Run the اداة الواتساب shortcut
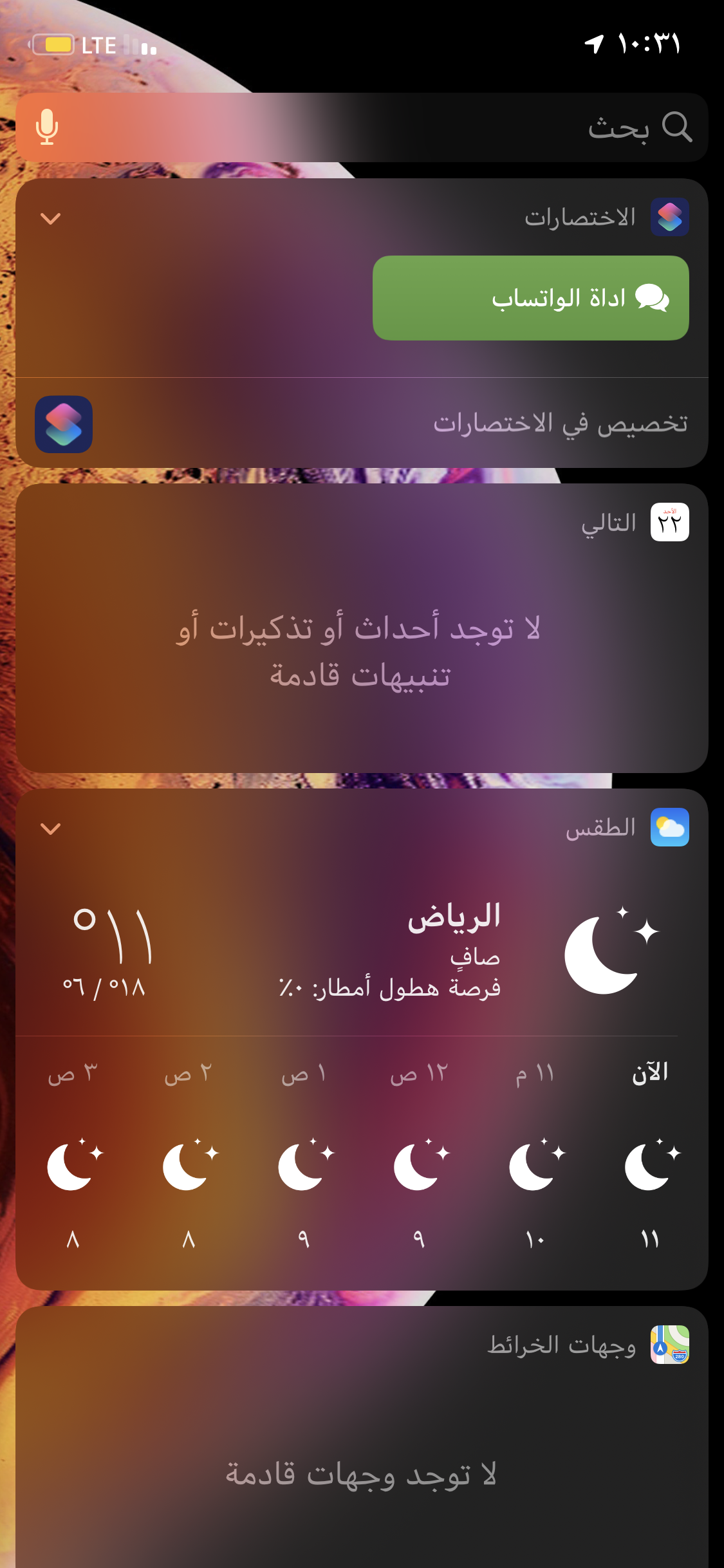This screenshot has height=1568, width=724. click(x=530, y=298)
